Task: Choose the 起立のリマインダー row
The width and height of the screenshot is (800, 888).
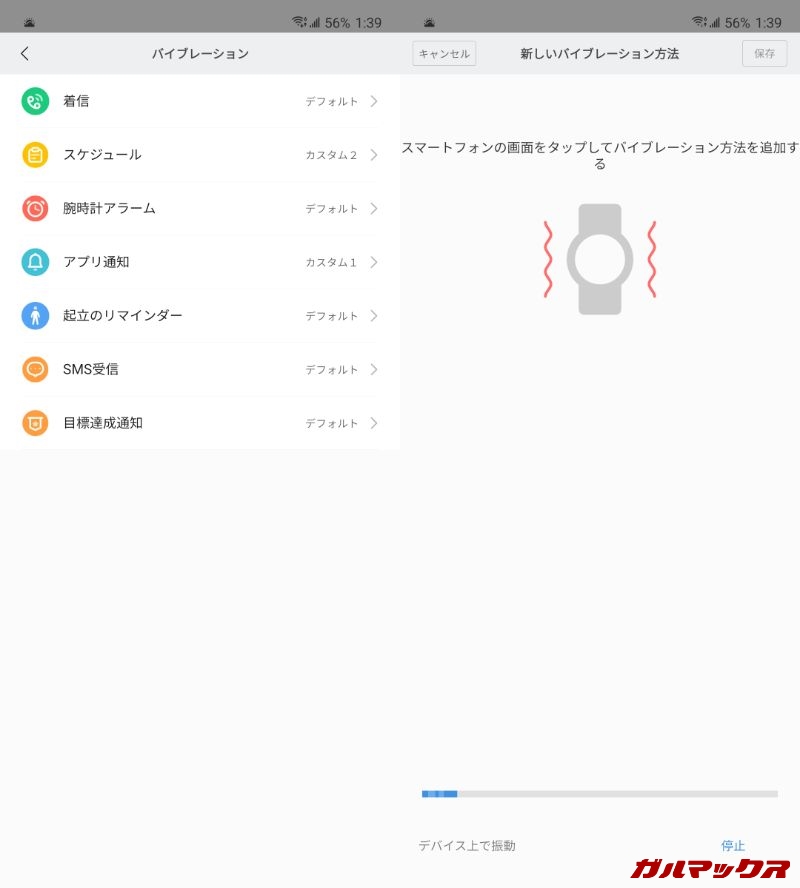Action: click(x=200, y=316)
